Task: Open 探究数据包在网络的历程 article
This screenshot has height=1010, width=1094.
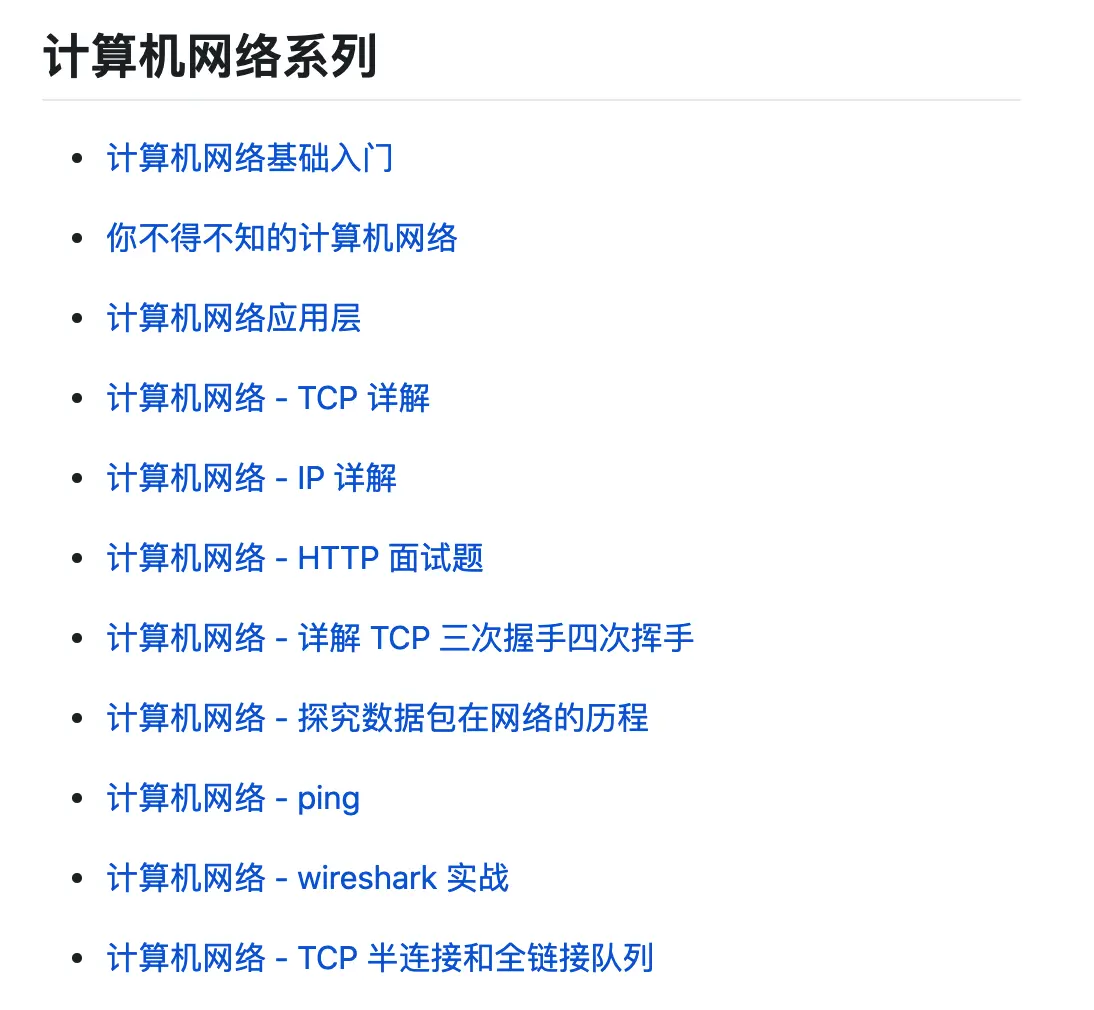Action: click(378, 719)
